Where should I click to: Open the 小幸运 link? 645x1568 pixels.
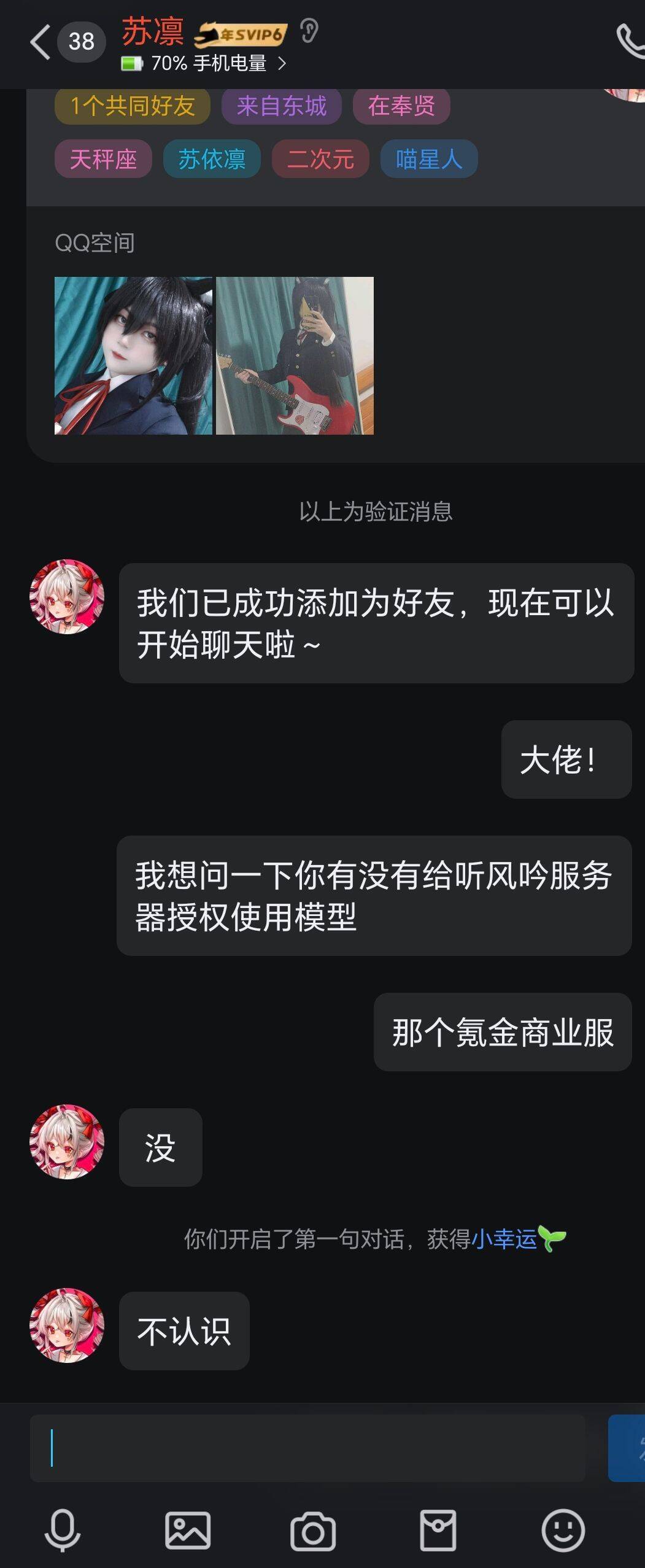504,1239
